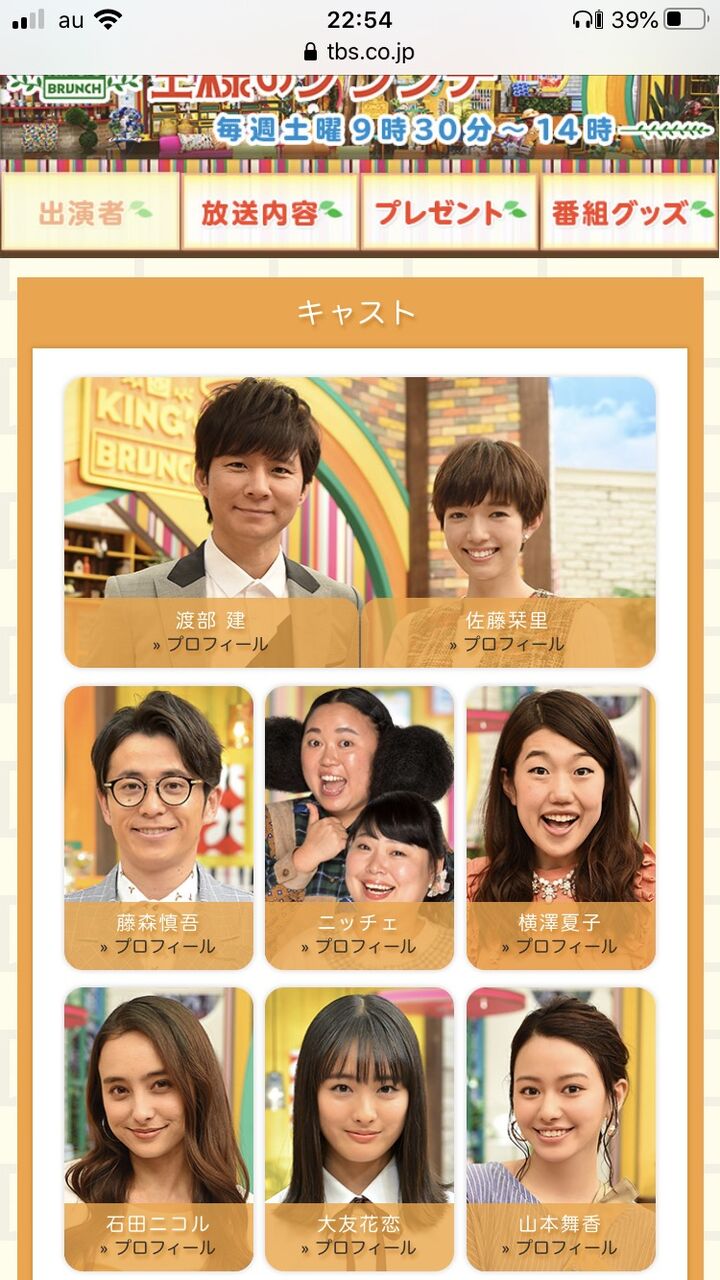720x1280 pixels.
Task: View 横澤夏子 profile card
Action: pos(561,828)
